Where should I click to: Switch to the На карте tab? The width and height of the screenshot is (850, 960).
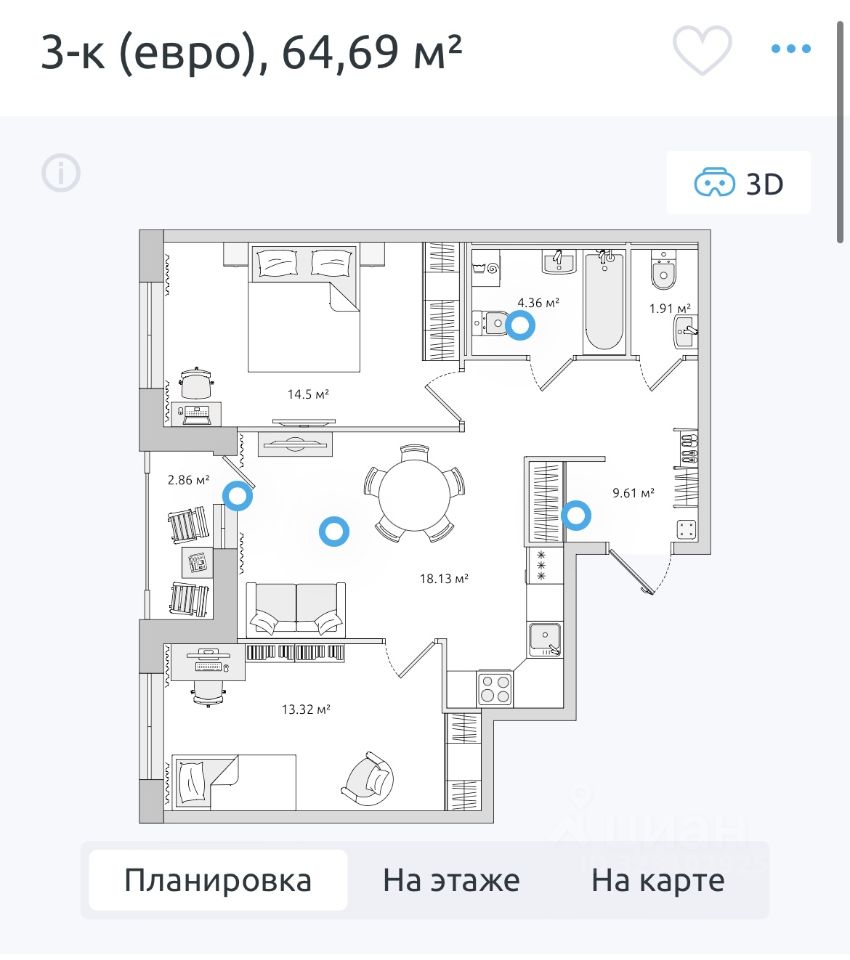point(658,881)
